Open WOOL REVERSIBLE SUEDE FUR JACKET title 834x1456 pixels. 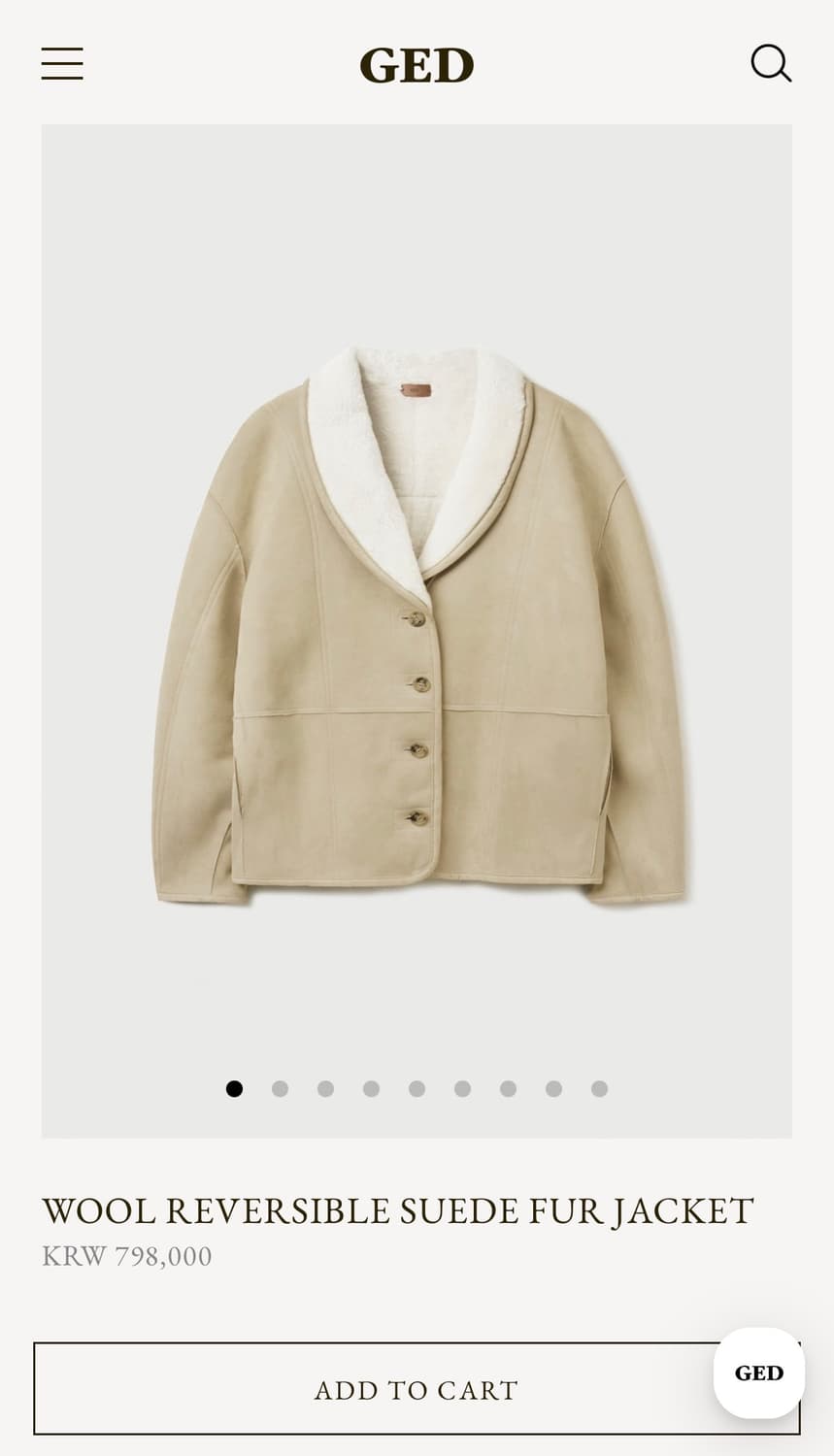[397, 1211]
